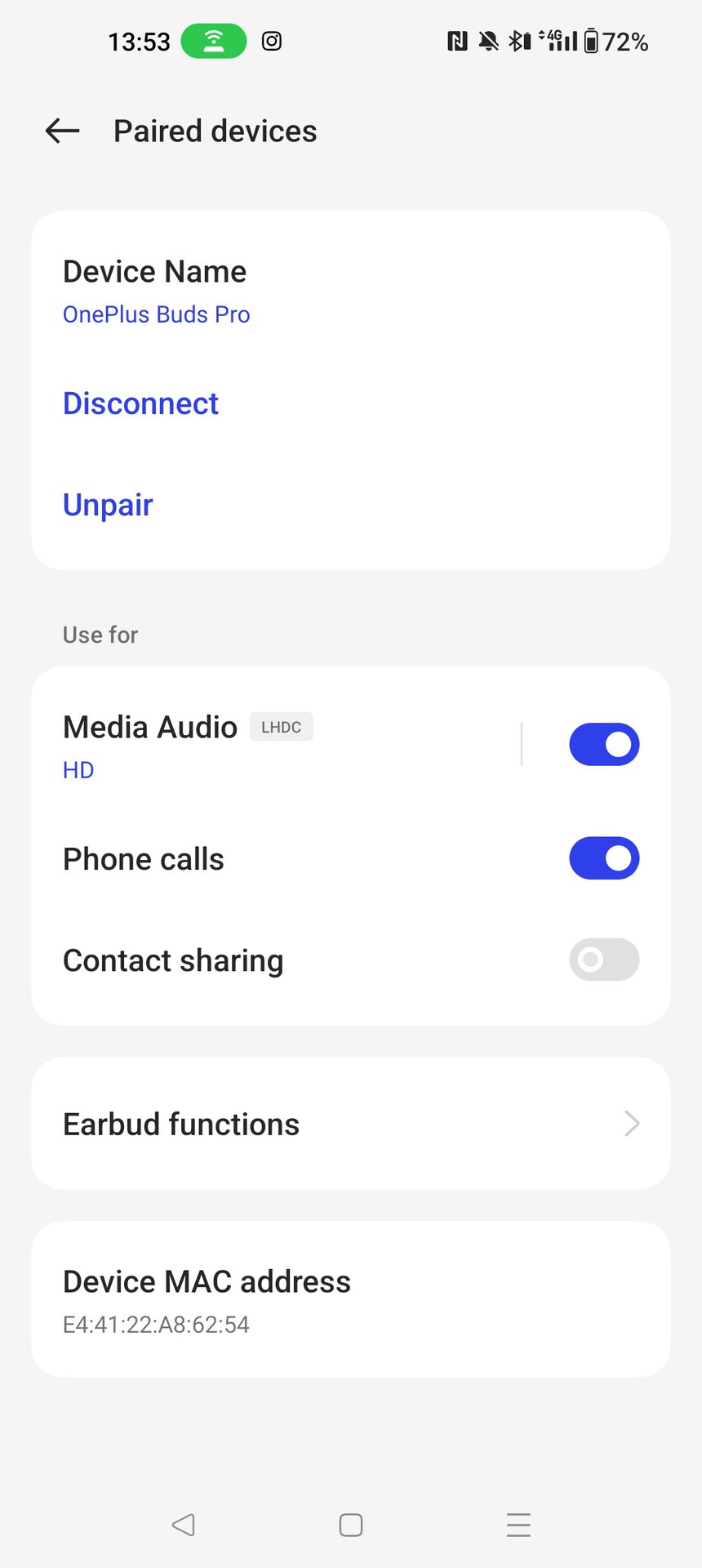Tap the recent apps menu button
Viewport: 702px width, 1568px height.
(518, 1524)
